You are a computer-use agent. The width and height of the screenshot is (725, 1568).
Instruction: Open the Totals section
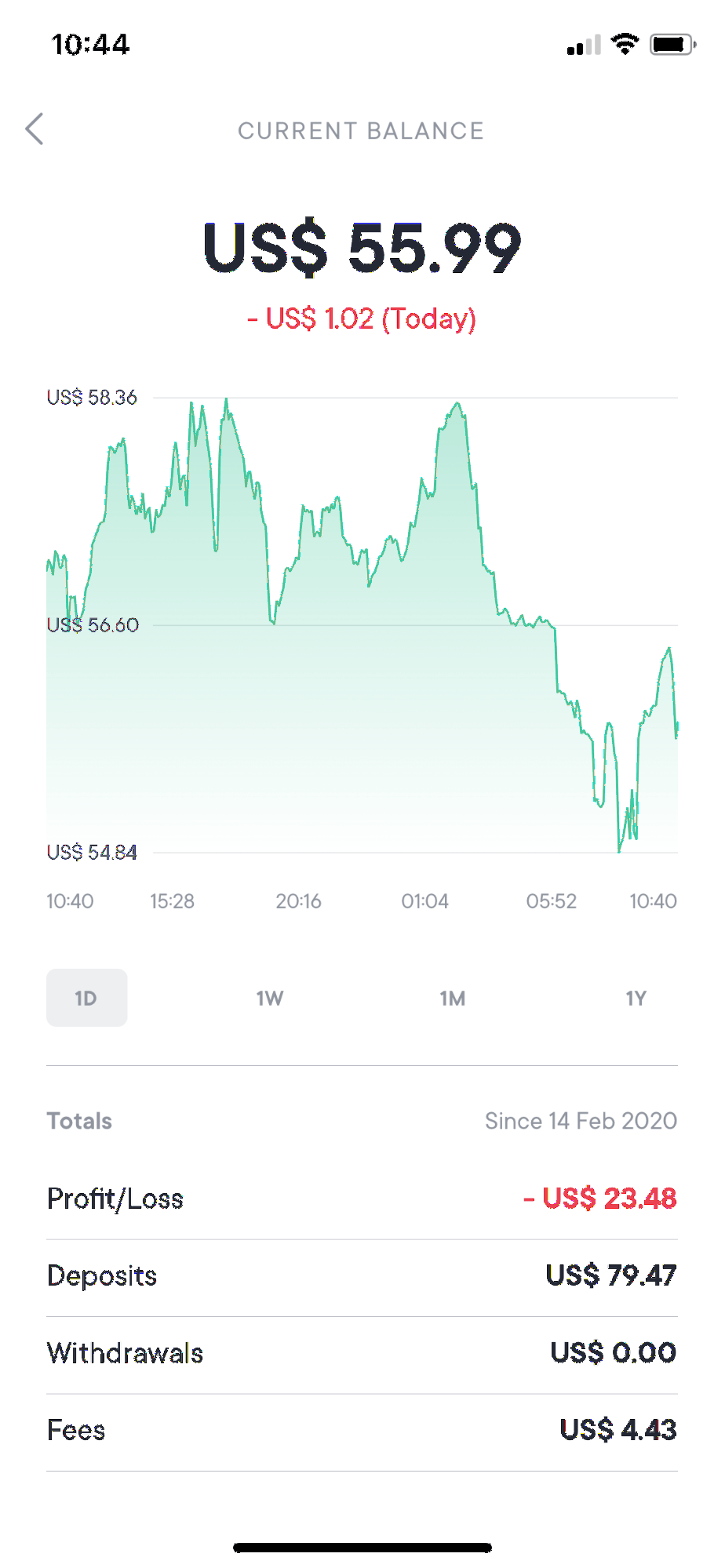79,1120
